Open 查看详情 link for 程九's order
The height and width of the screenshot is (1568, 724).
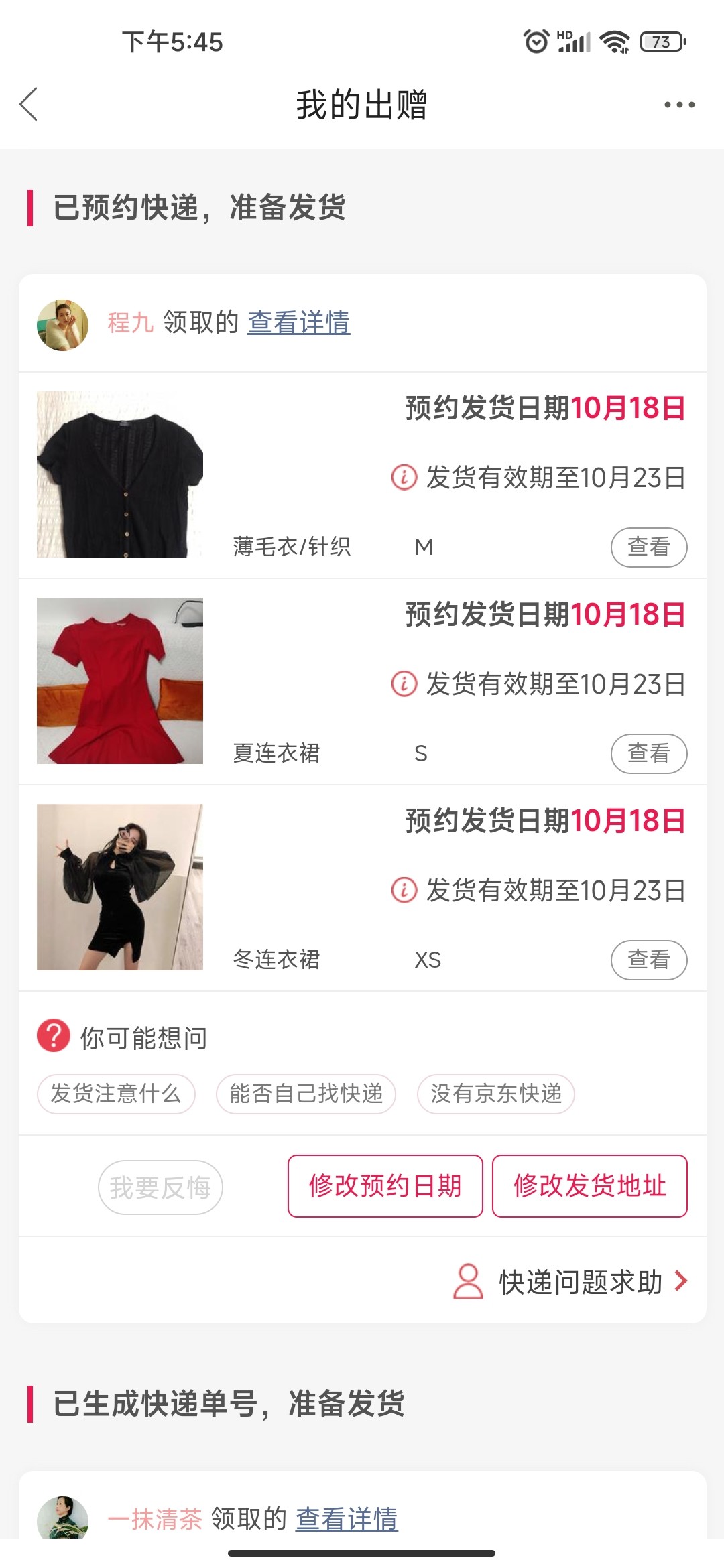tap(299, 323)
